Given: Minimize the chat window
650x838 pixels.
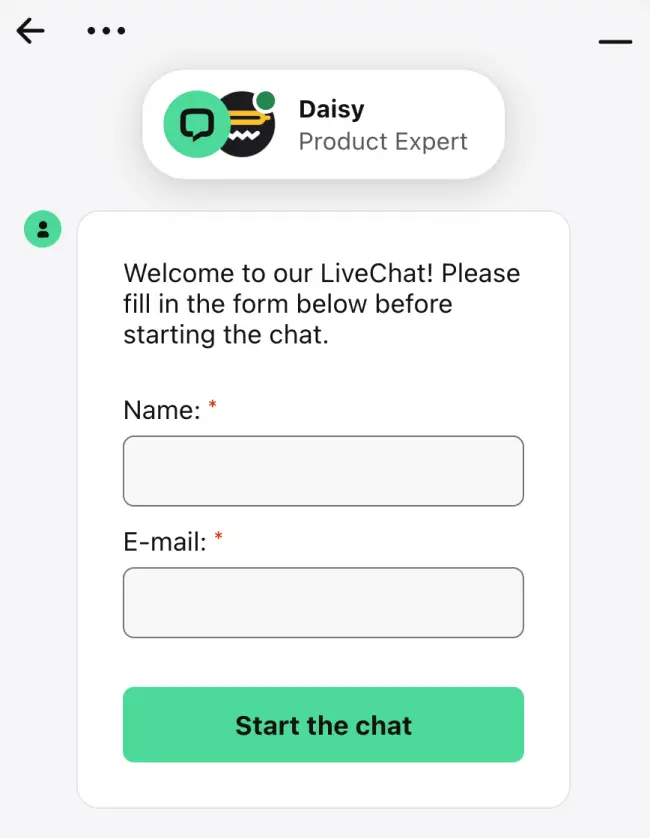Looking at the screenshot, I should coord(615,42).
